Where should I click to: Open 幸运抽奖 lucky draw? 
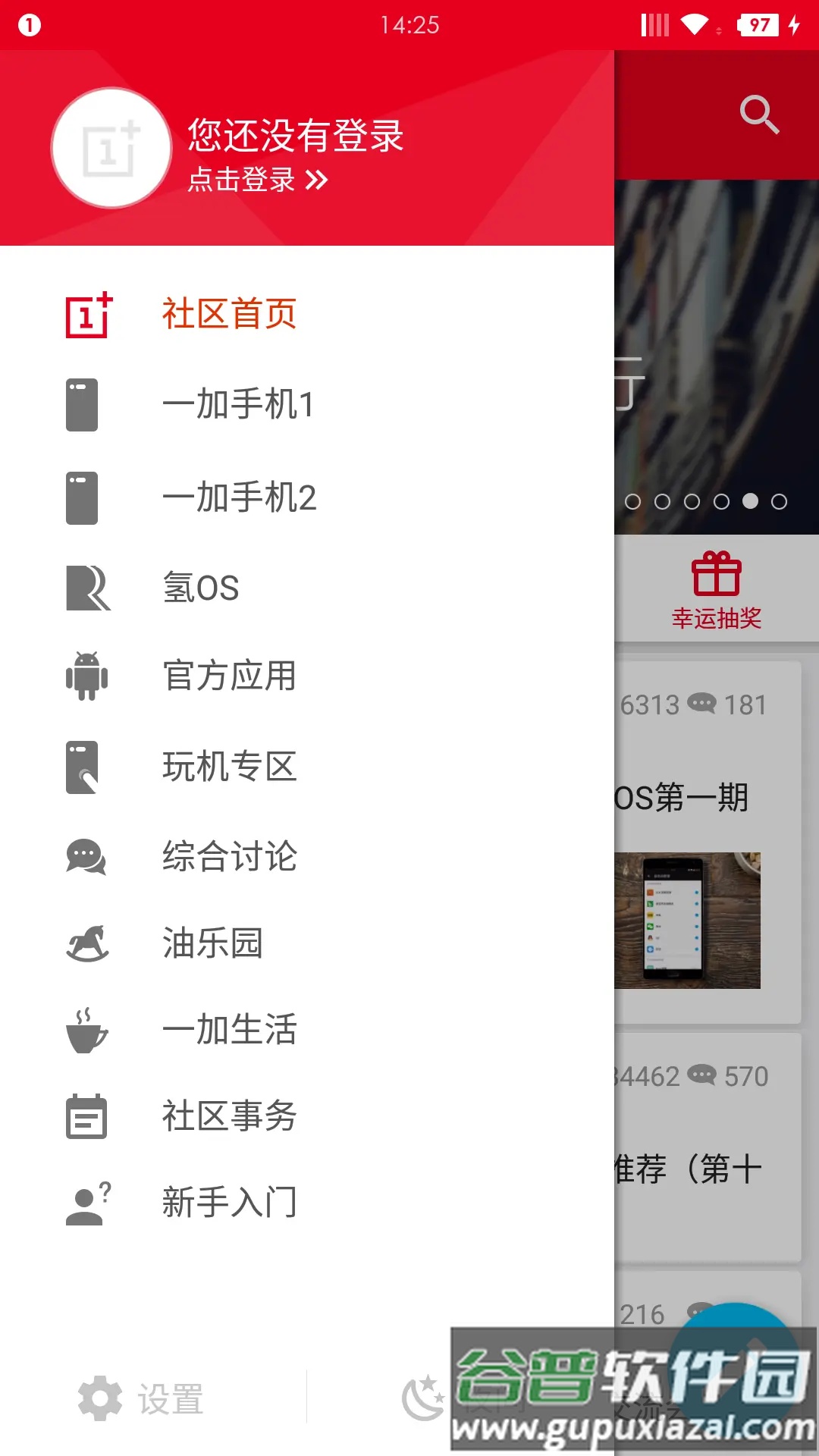point(717,590)
